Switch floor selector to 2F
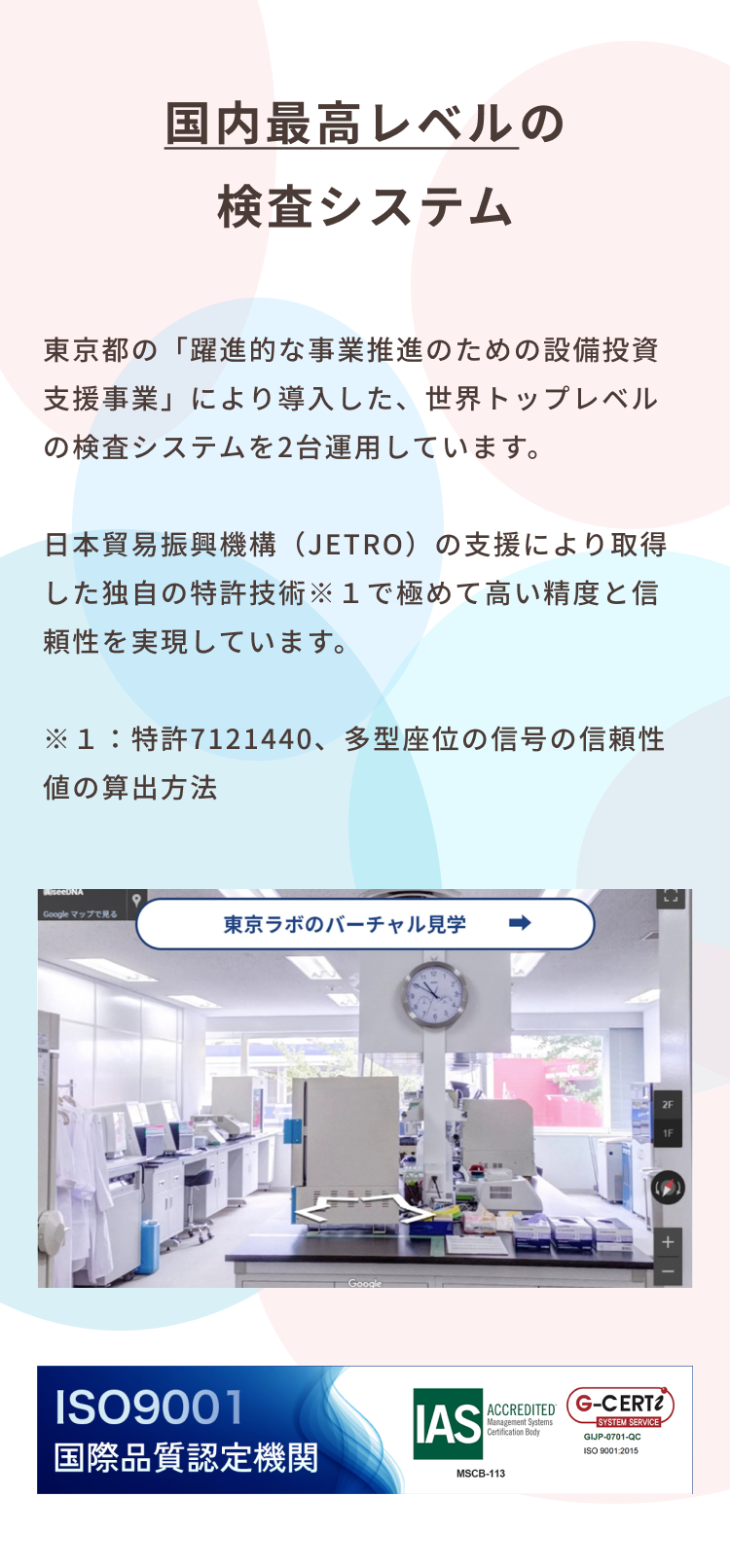This screenshot has height=1568, width=730. coord(668,1103)
